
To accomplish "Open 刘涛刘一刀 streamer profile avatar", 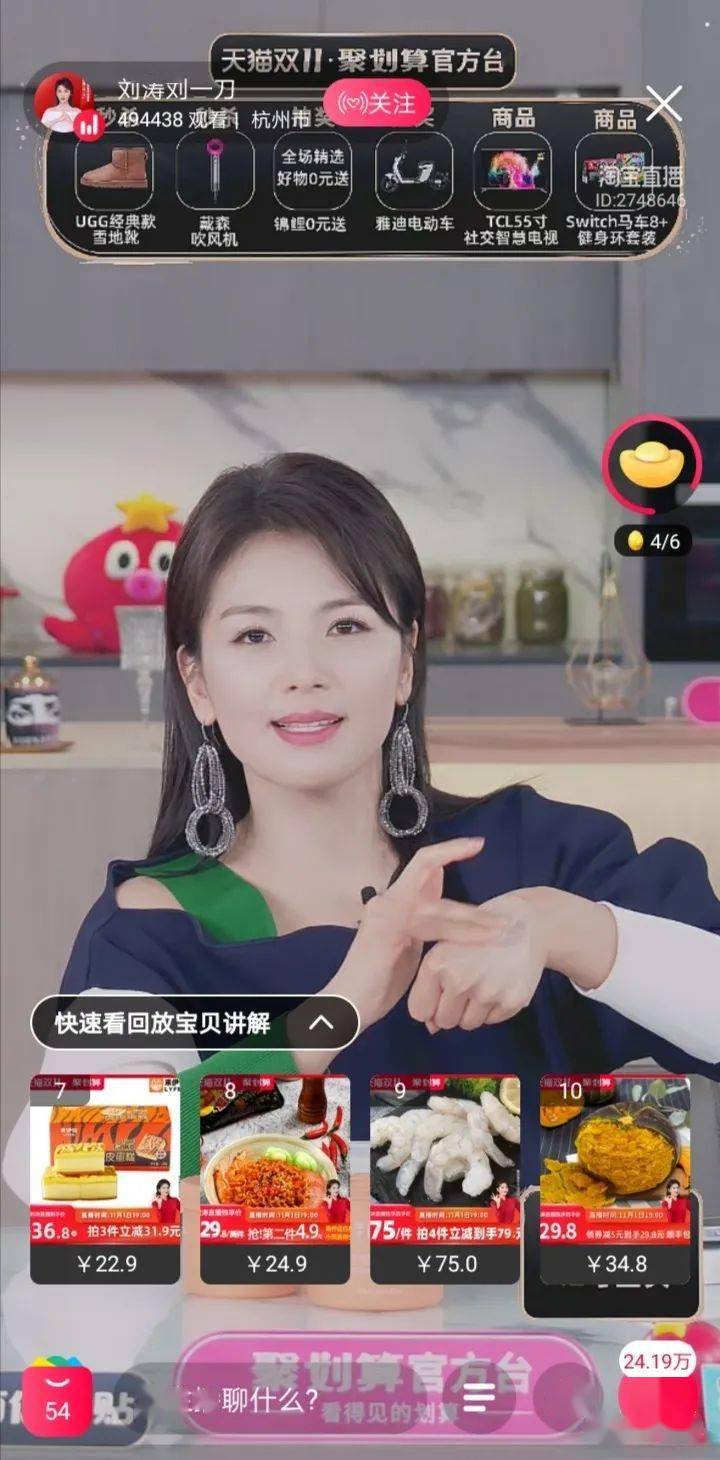I will tap(63, 102).
